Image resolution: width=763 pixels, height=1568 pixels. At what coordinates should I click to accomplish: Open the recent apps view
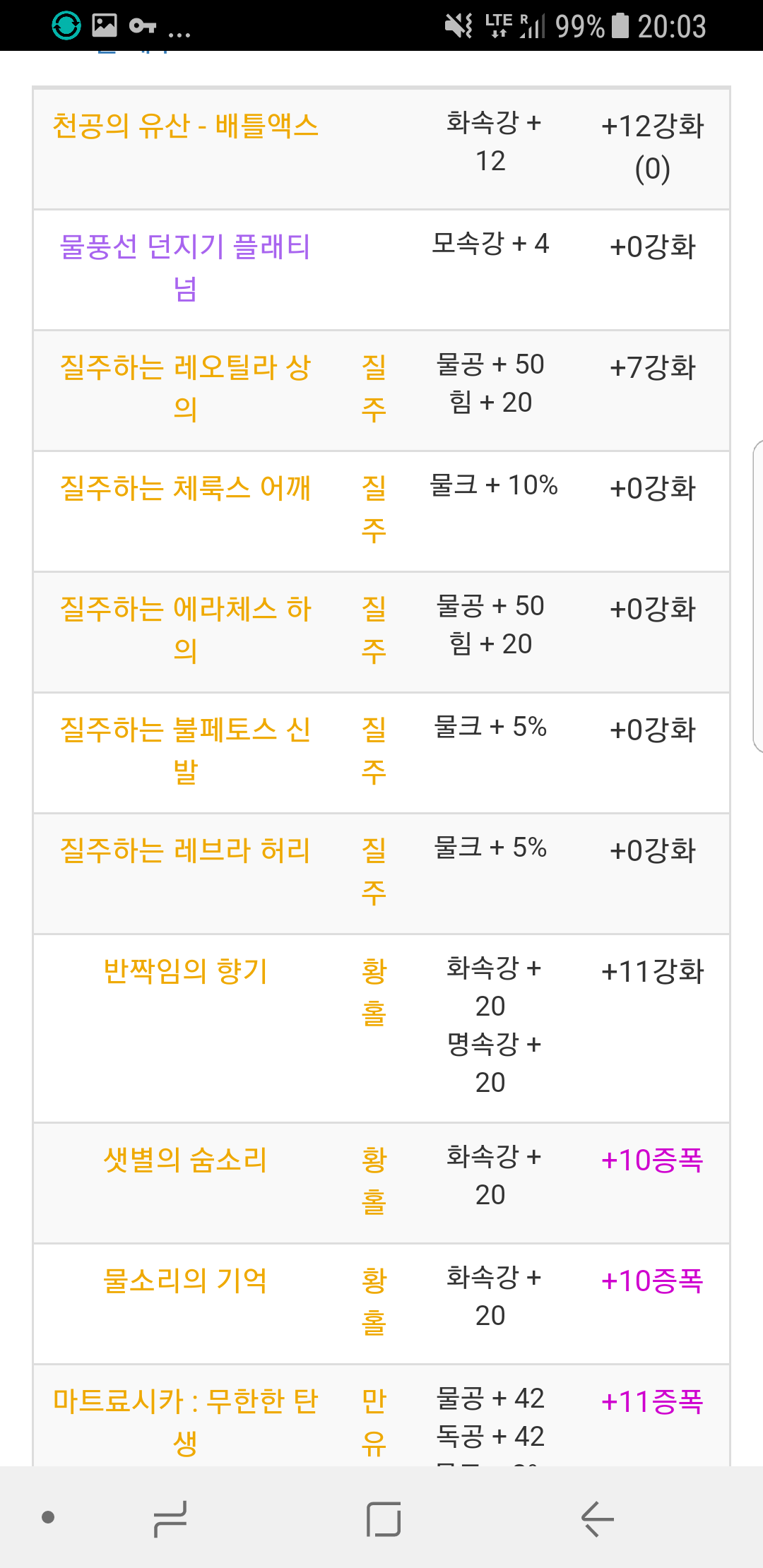pos(170,1519)
